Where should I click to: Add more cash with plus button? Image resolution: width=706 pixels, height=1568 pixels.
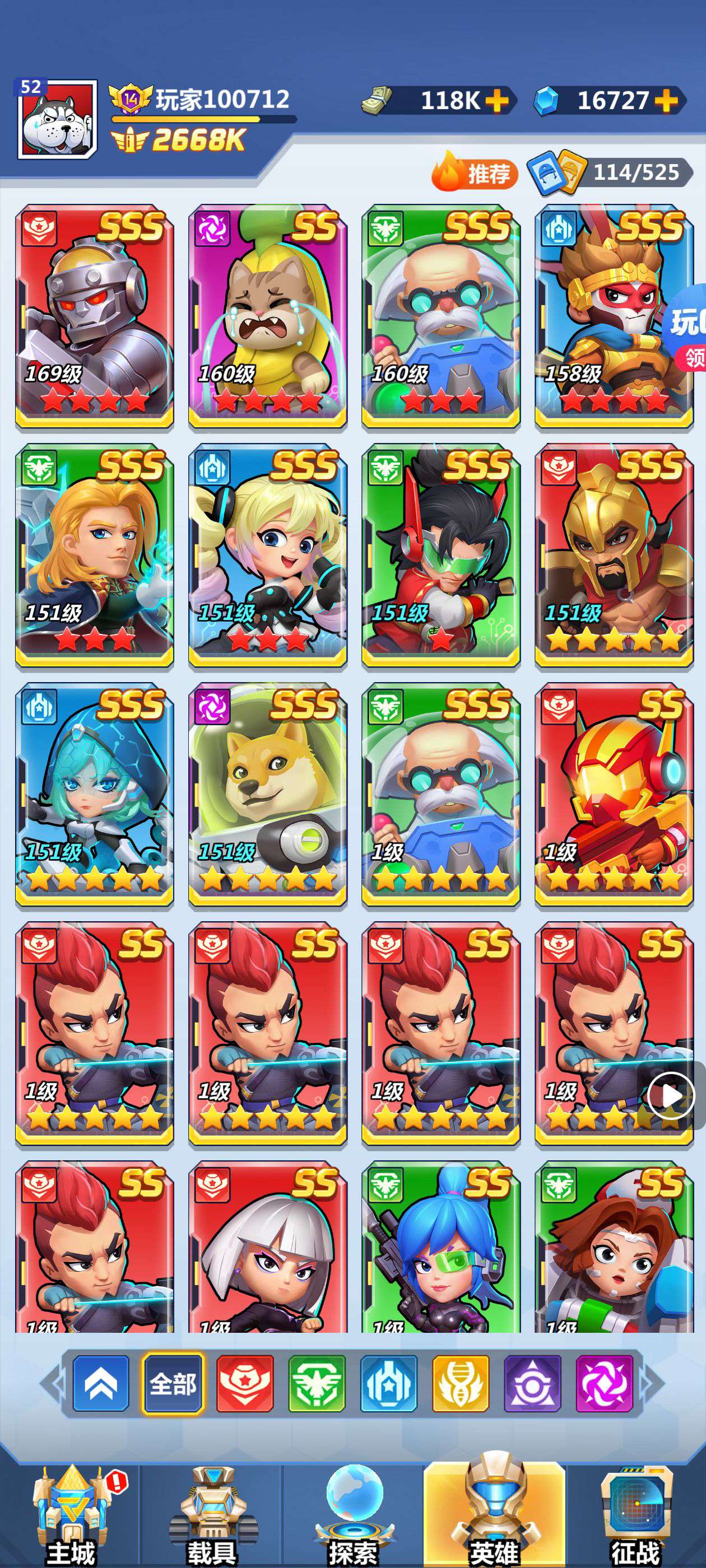point(496,100)
